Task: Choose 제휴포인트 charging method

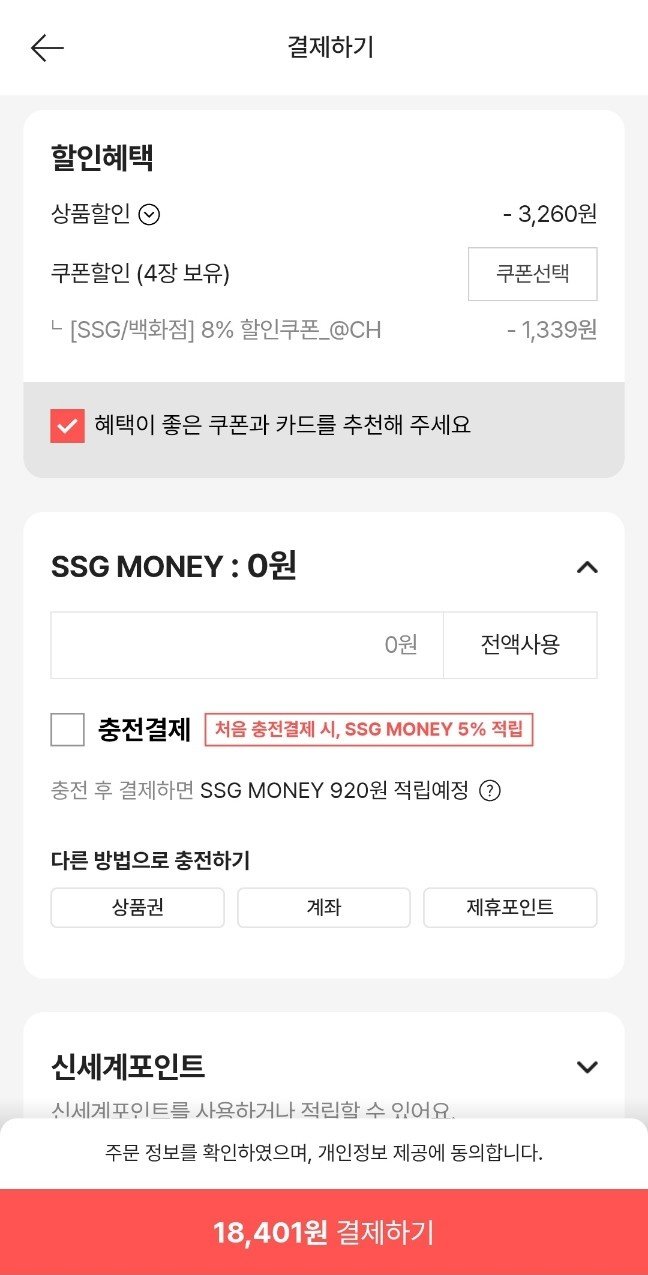Action: point(510,908)
